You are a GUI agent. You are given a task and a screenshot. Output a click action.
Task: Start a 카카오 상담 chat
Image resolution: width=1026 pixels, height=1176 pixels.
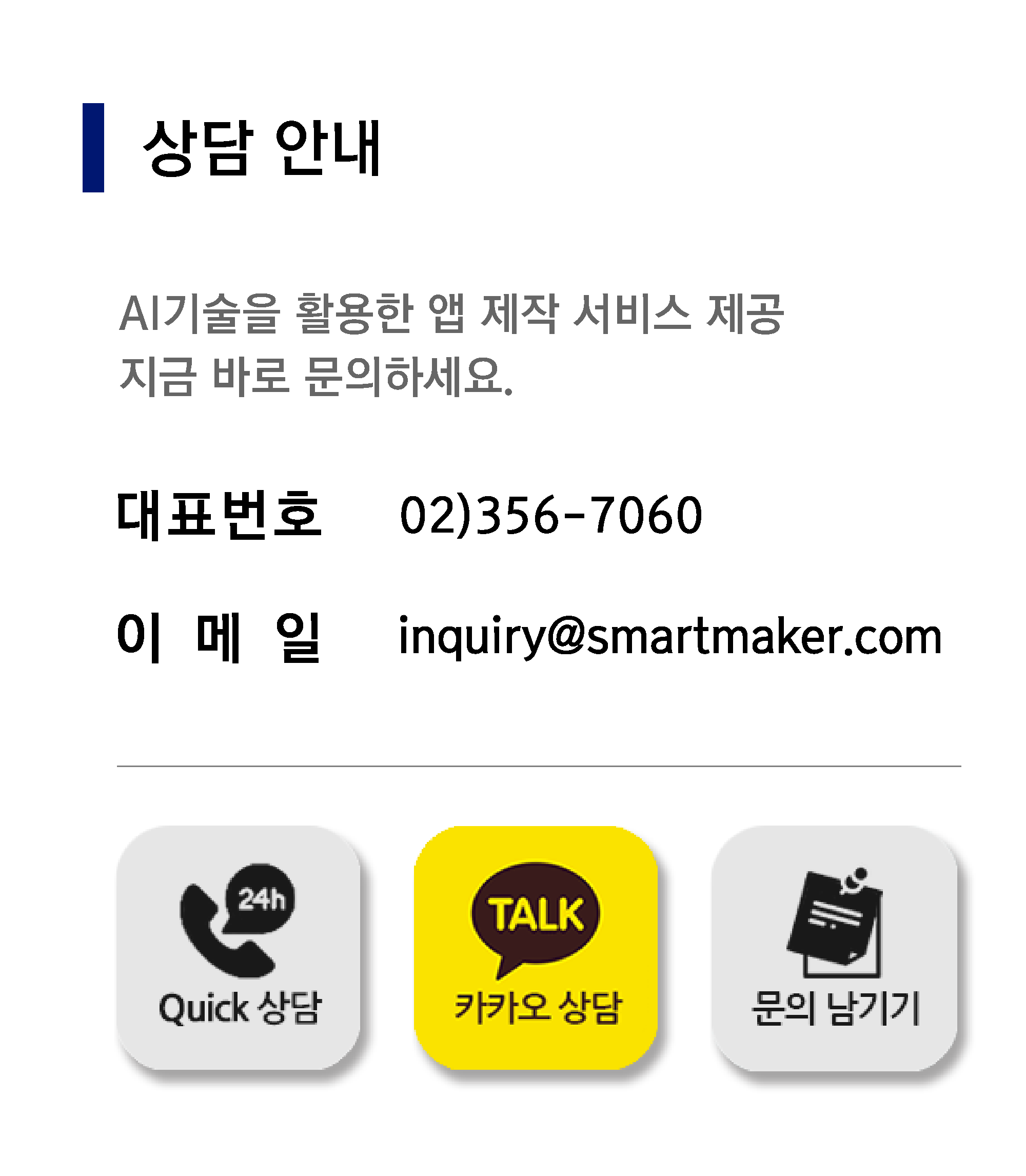point(536,948)
